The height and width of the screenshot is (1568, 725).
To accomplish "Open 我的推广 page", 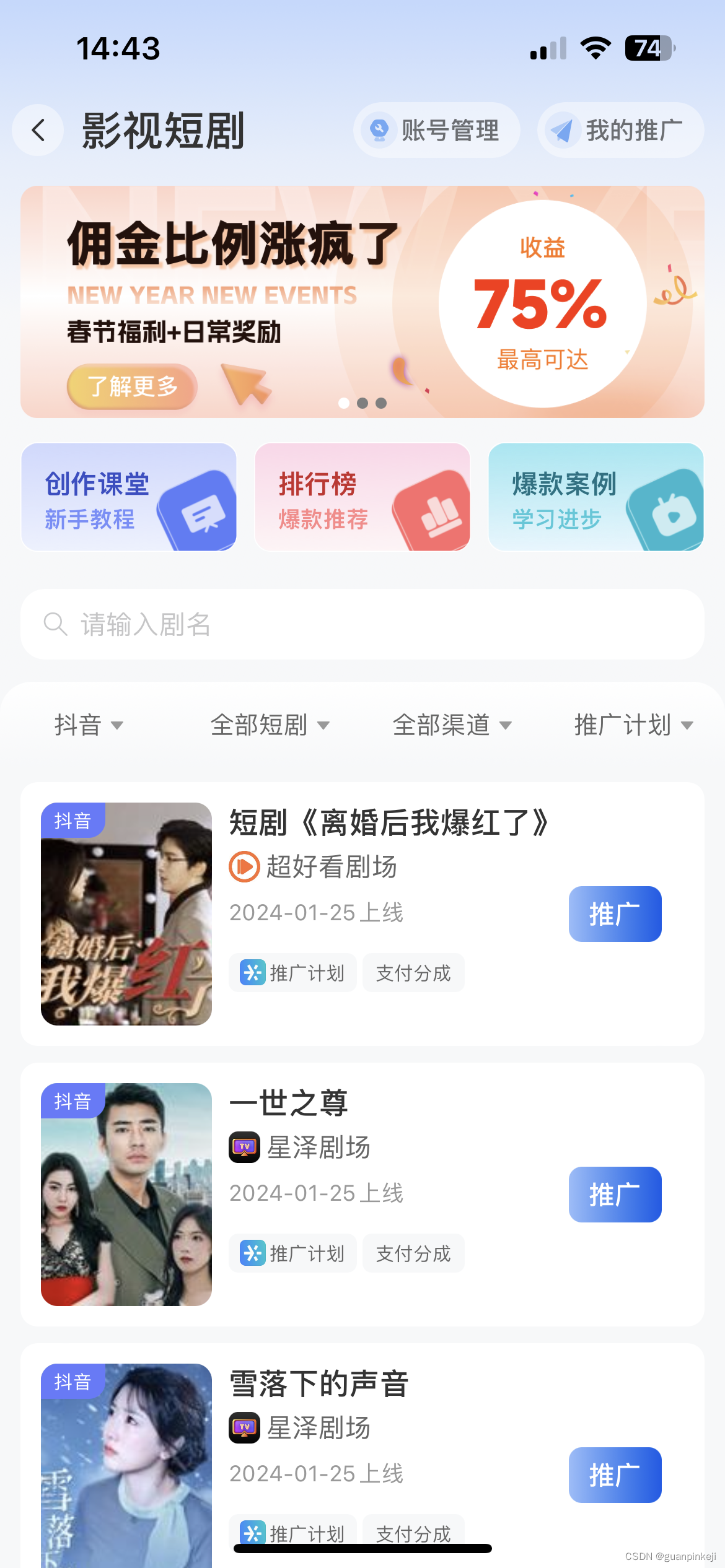I will pos(620,130).
